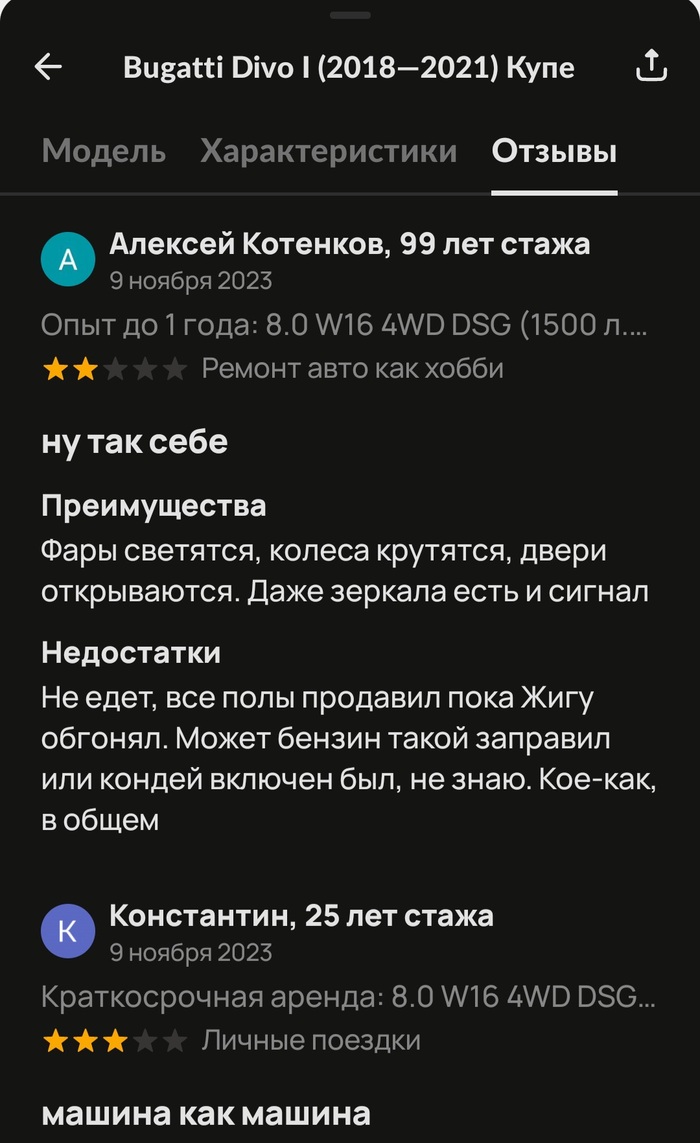
Task: Open Алексей Котенков's review
Action: [134, 441]
